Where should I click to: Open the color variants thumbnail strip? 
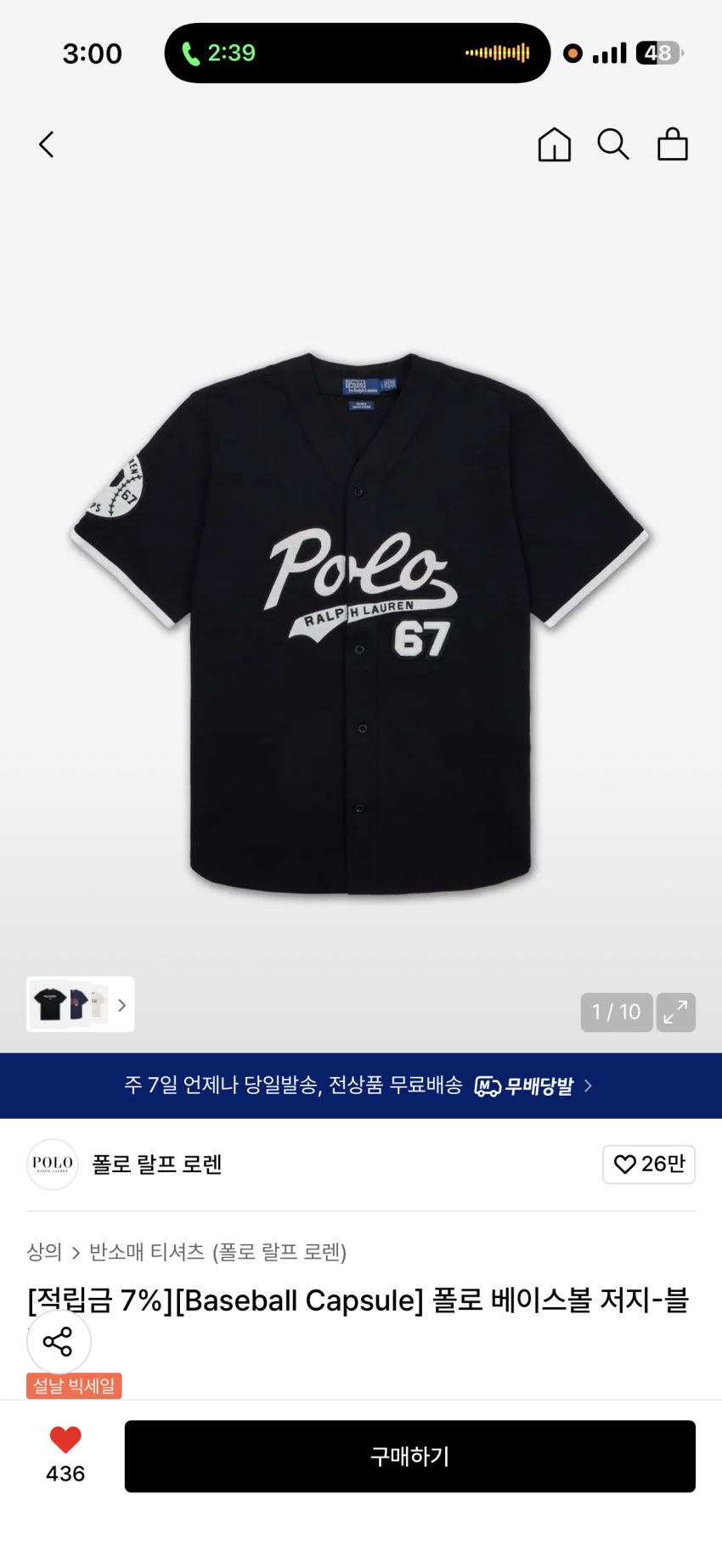[80, 1004]
